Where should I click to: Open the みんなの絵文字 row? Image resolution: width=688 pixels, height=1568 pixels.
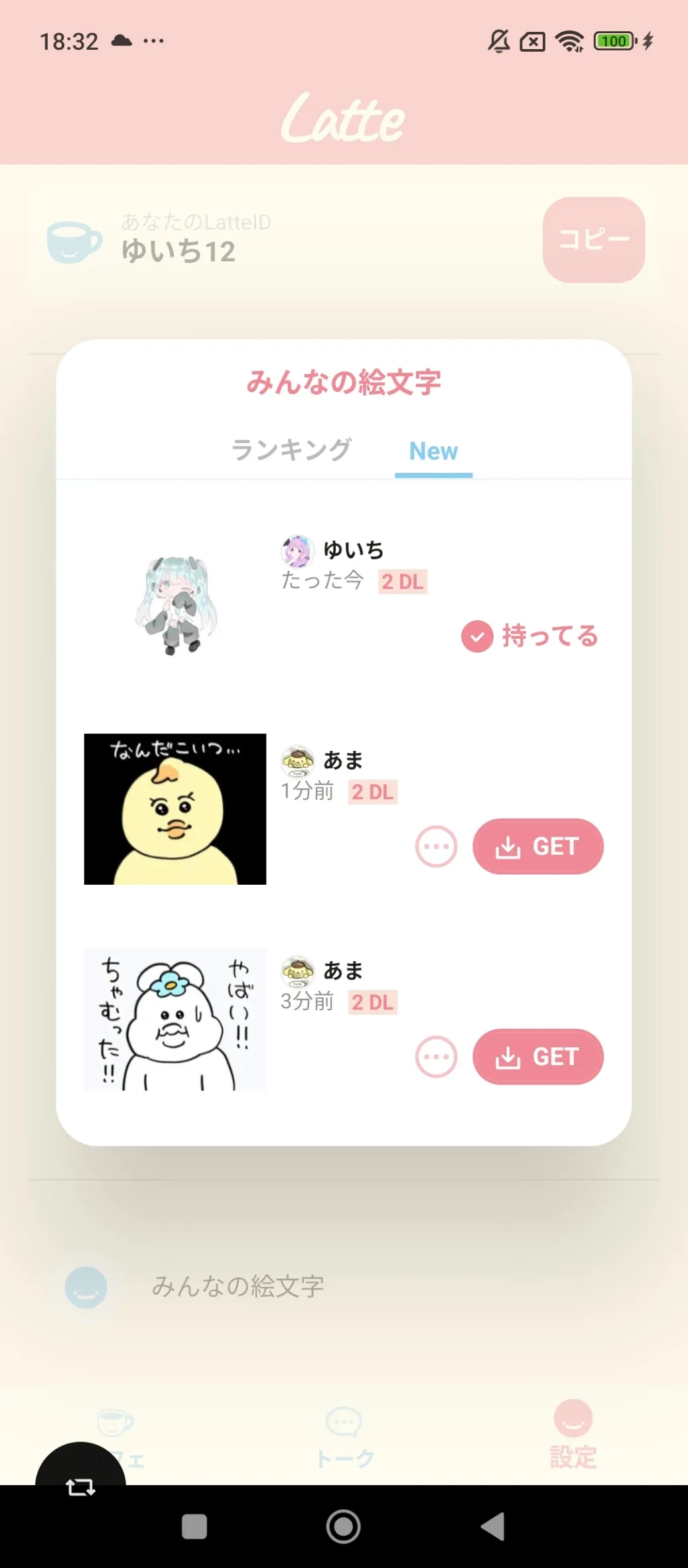pyautogui.click(x=238, y=1287)
